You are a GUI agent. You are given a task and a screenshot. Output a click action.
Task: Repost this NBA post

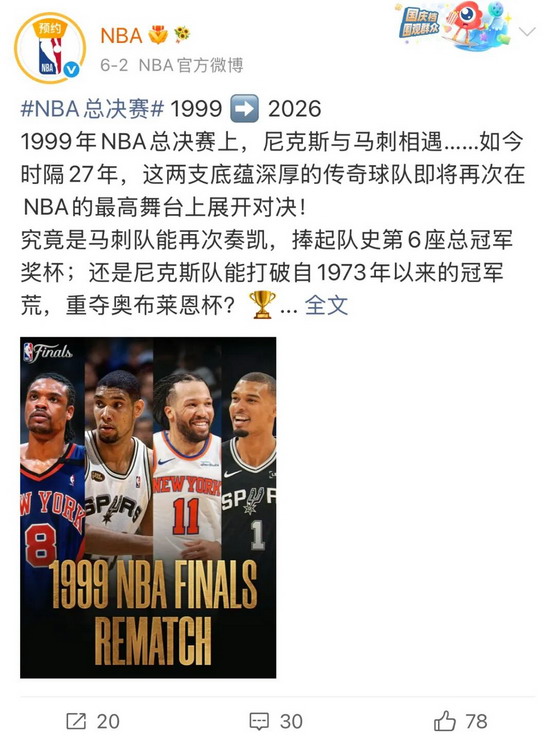(x=93, y=721)
